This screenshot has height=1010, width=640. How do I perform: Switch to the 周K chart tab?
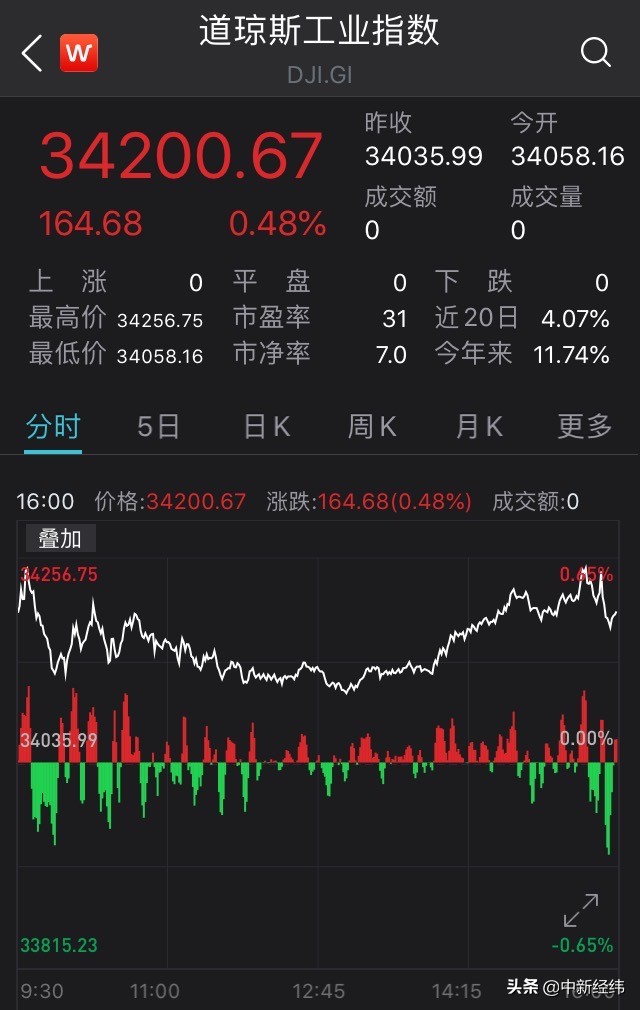tap(372, 428)
